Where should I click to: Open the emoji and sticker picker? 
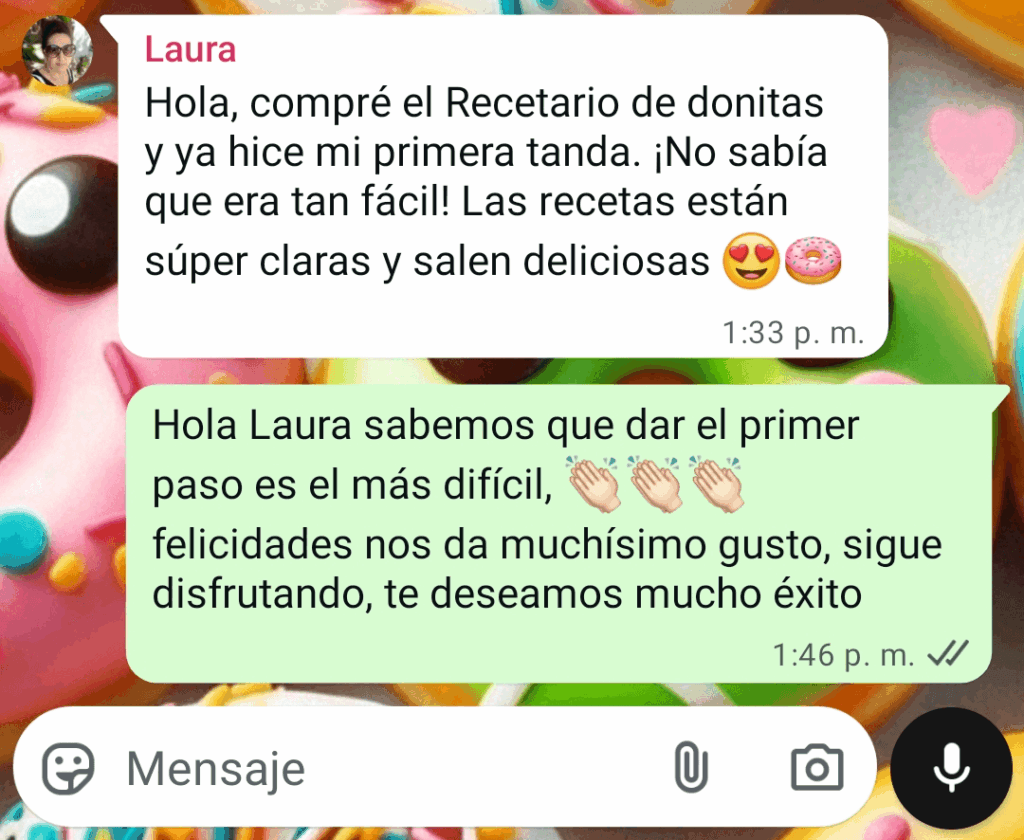coord(68,769)
